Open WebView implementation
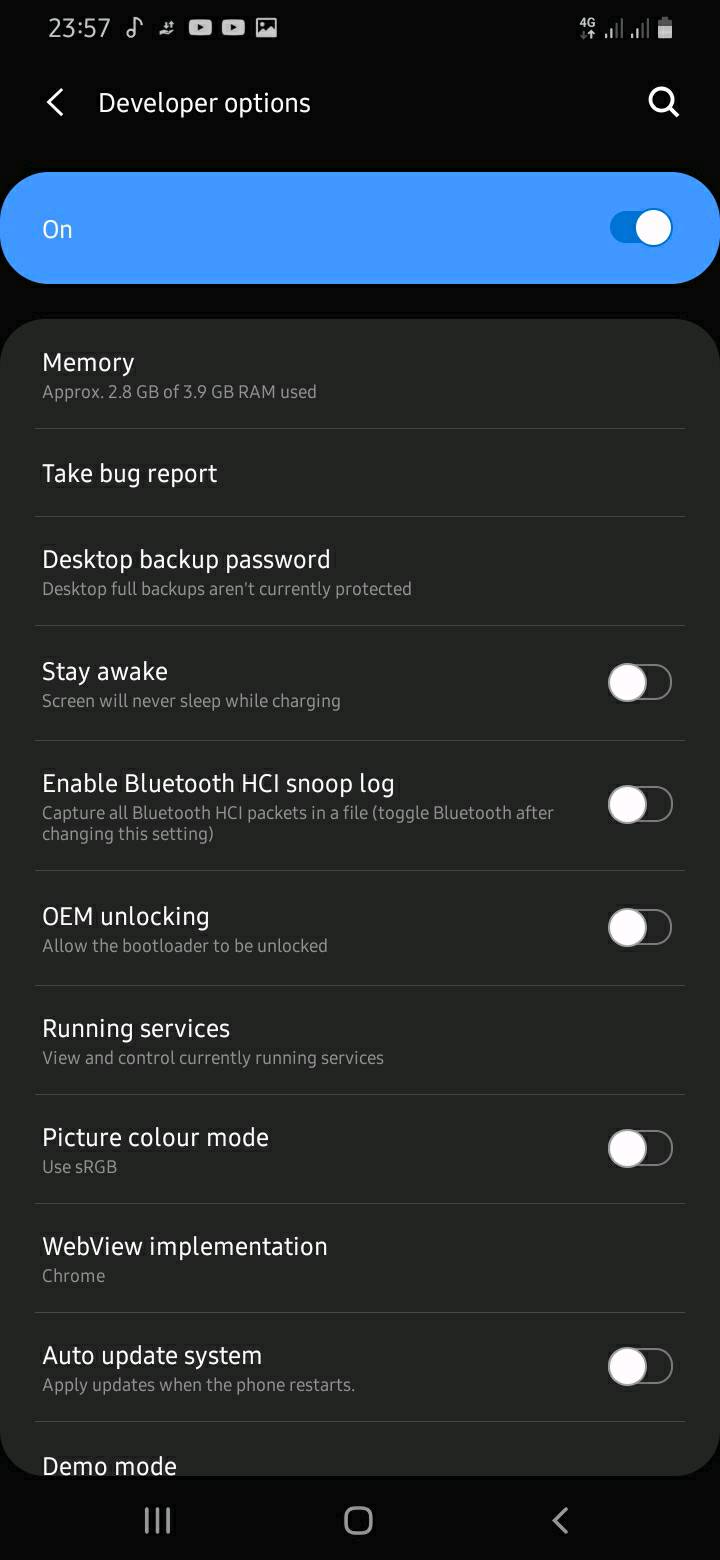720x1560 pixels. coord(300,1258)
